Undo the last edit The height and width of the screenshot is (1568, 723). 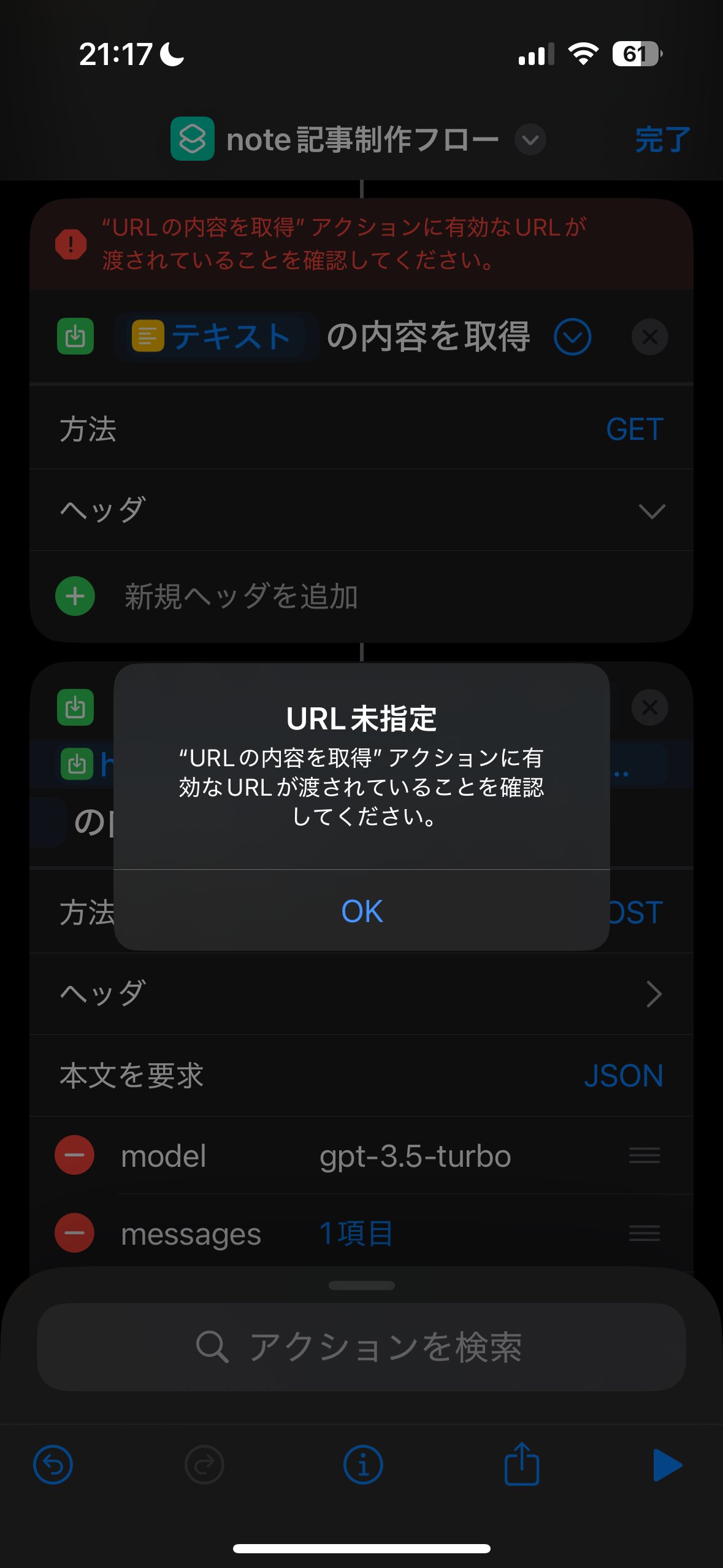click(53, 1465)
